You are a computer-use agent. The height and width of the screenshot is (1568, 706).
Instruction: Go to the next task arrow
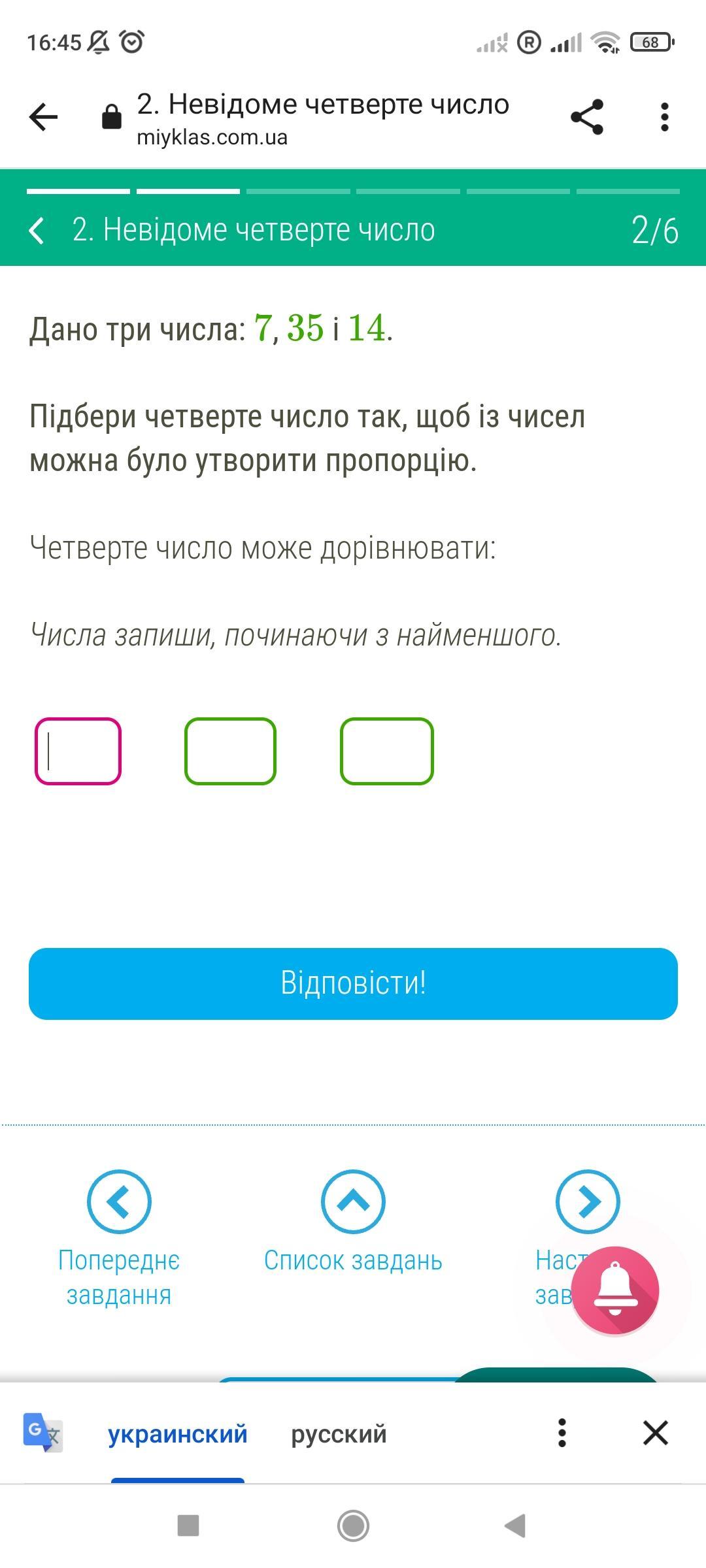[587, 1201]
